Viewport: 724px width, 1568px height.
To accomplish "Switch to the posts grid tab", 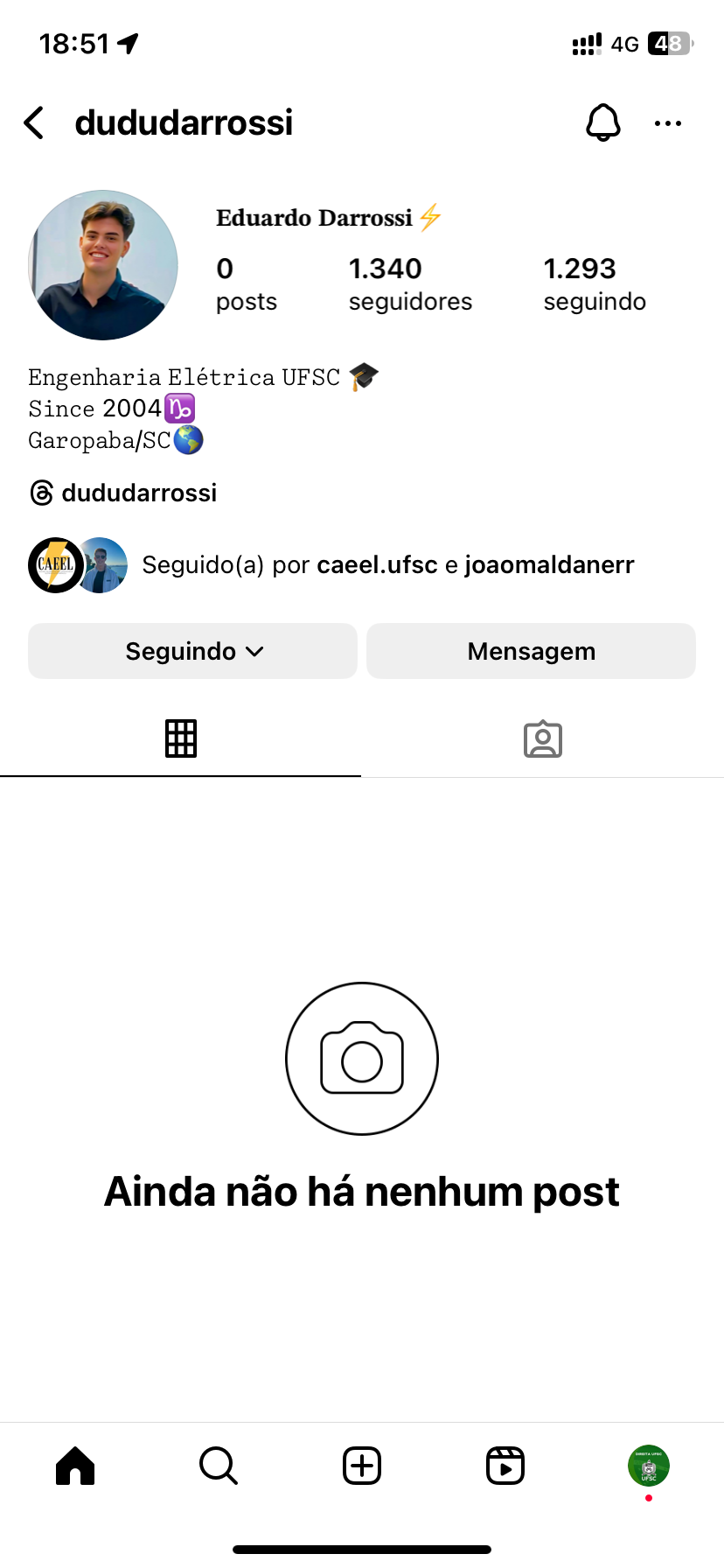I will tap(181, 738).
